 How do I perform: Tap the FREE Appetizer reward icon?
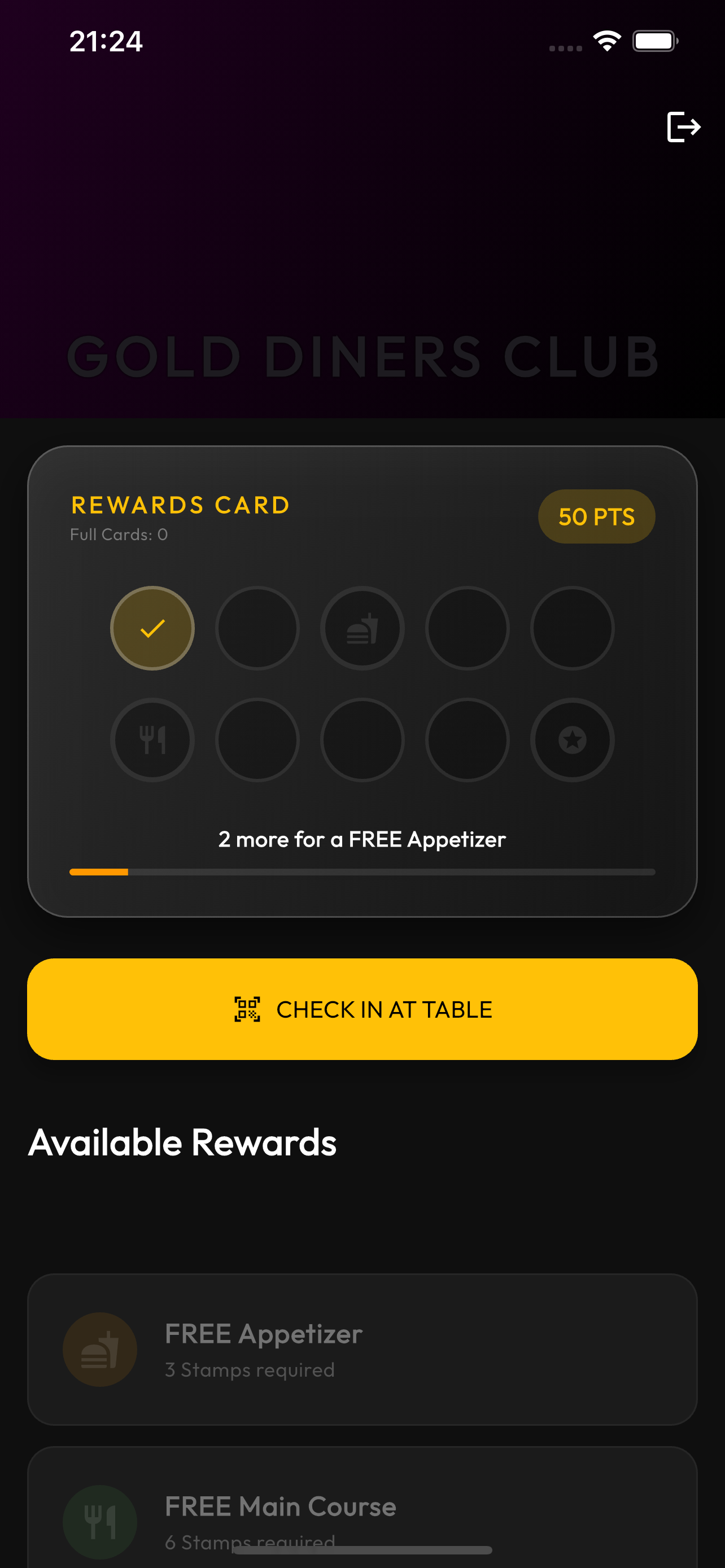pos(100,1349)
